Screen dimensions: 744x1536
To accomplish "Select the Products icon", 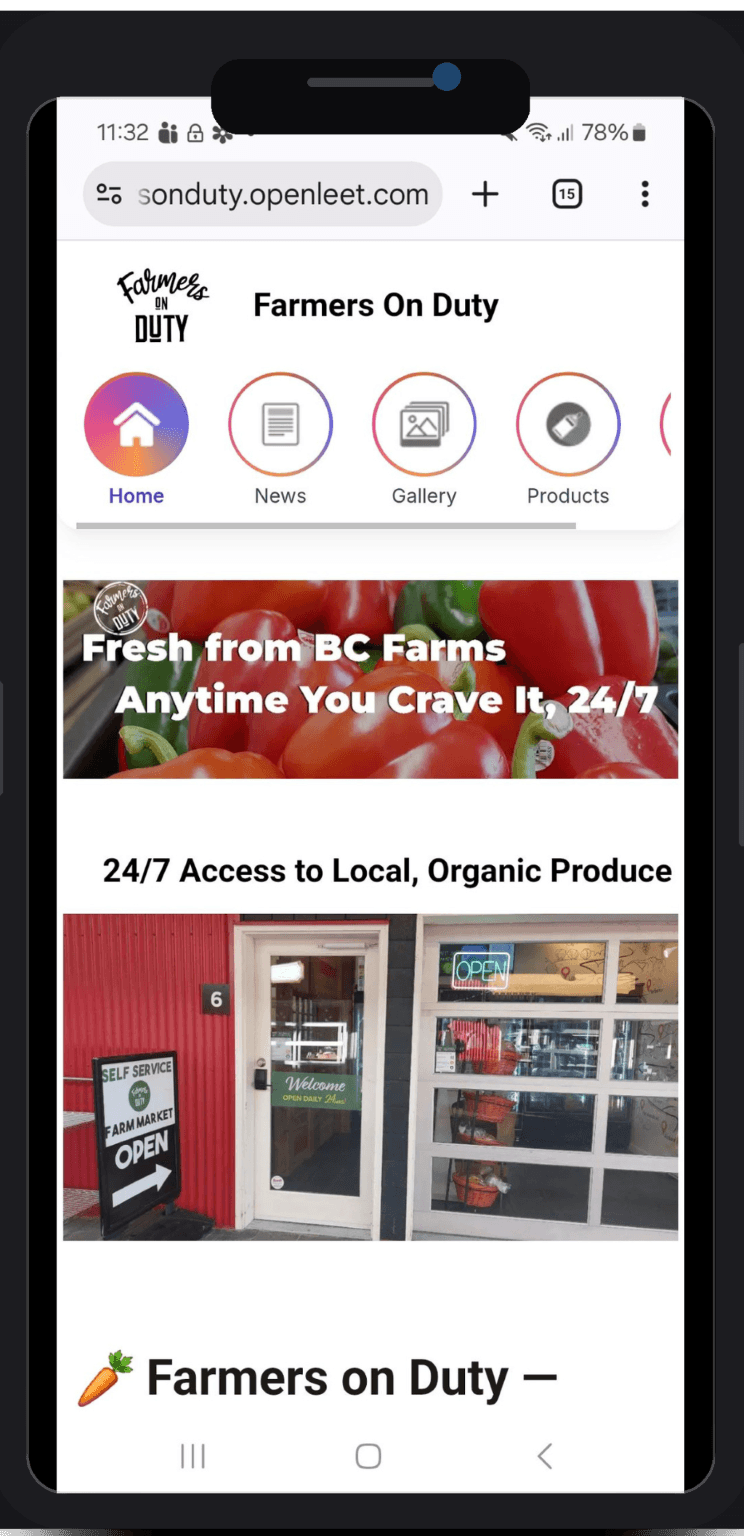I will (x=568, y=424).
